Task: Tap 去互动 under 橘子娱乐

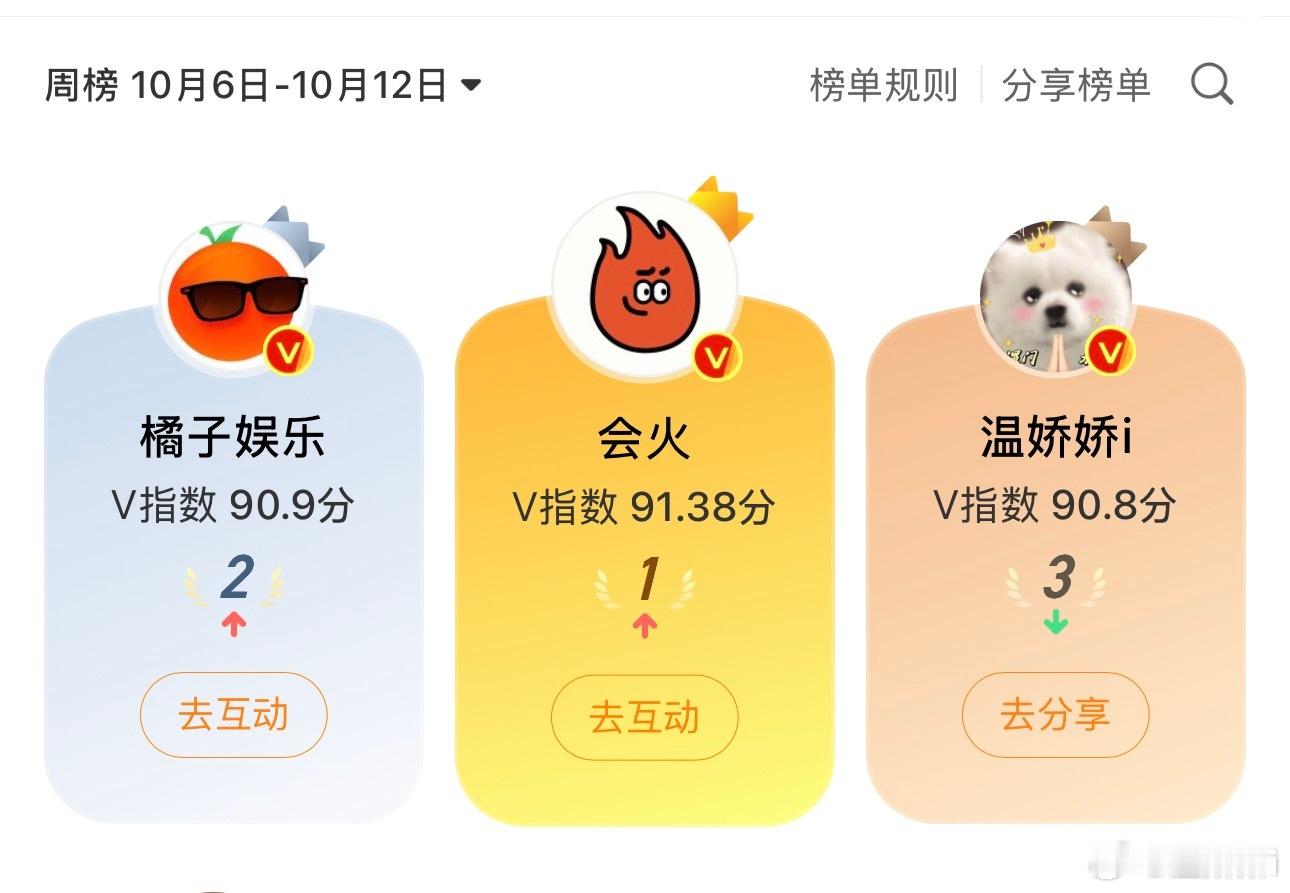Action: tap(233, 715)
